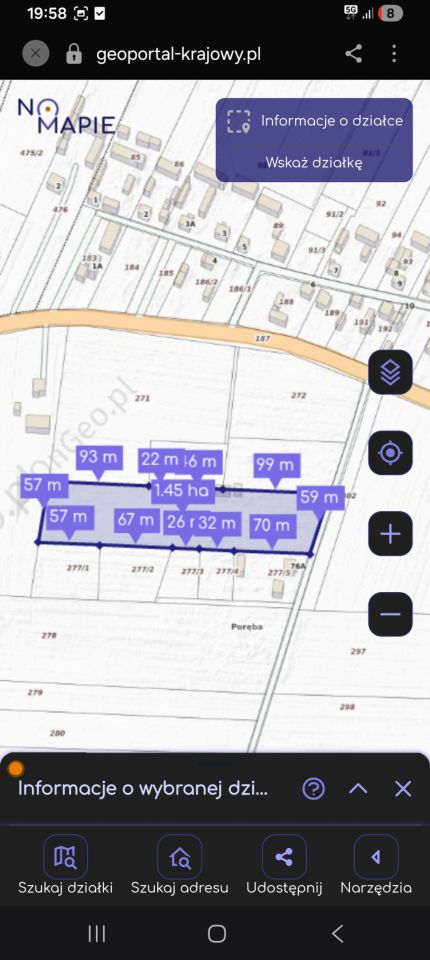The width and height of the screenshot is (430, 960).
Task: Close the browser custom tab
Action: (x=36, y=54)
